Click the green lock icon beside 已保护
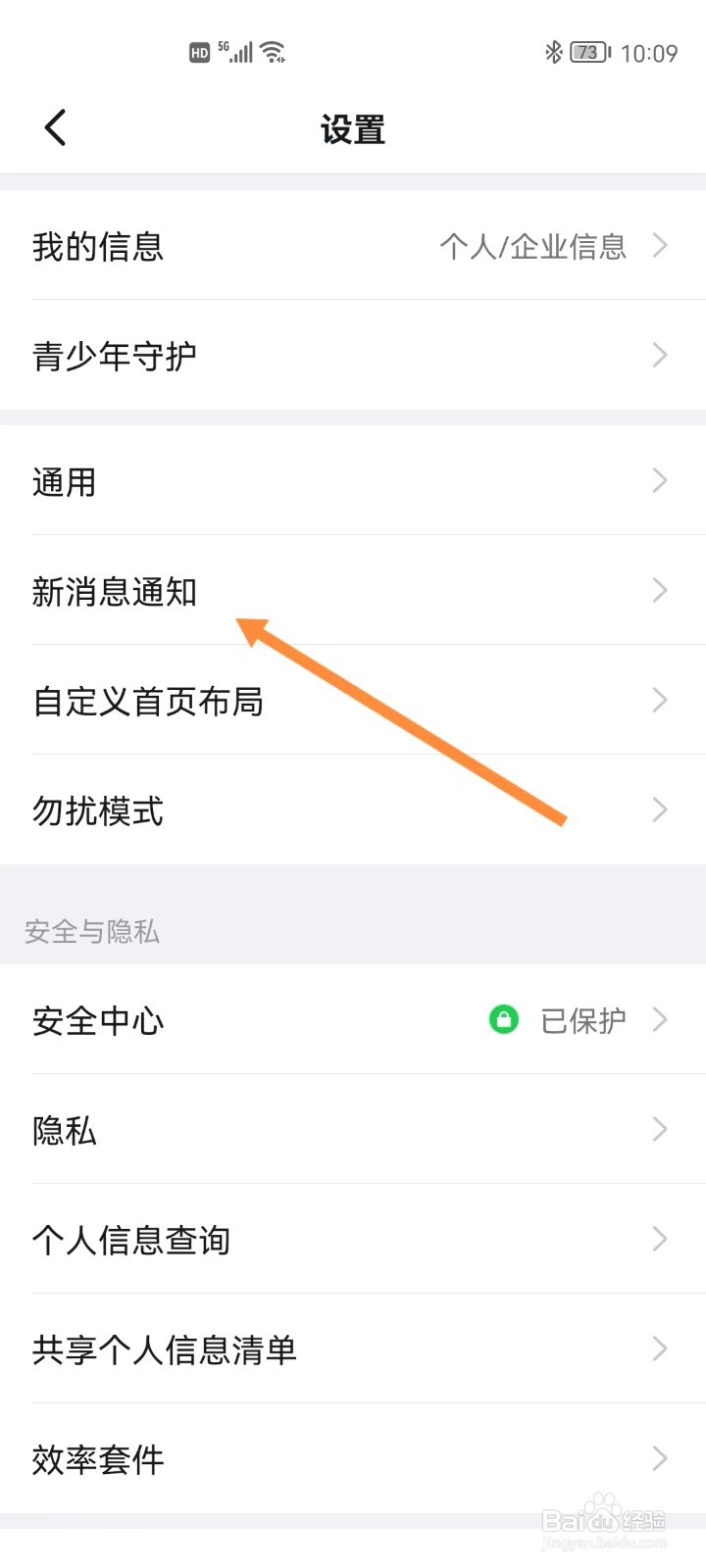Viewport: 706px width, 1568px height. [504, 1020]
